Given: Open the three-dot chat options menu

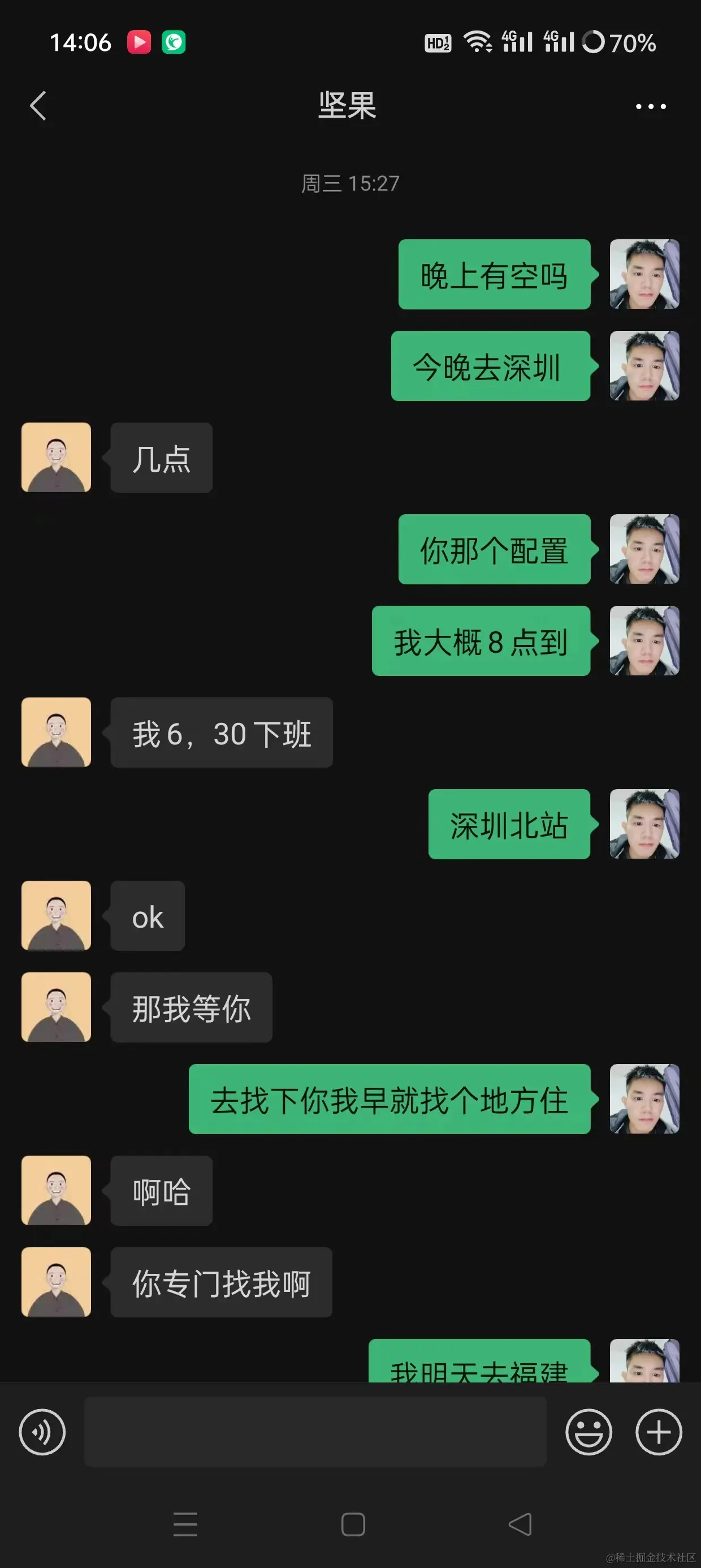Looking at the screenshot, I should click(x=651, y=106).
